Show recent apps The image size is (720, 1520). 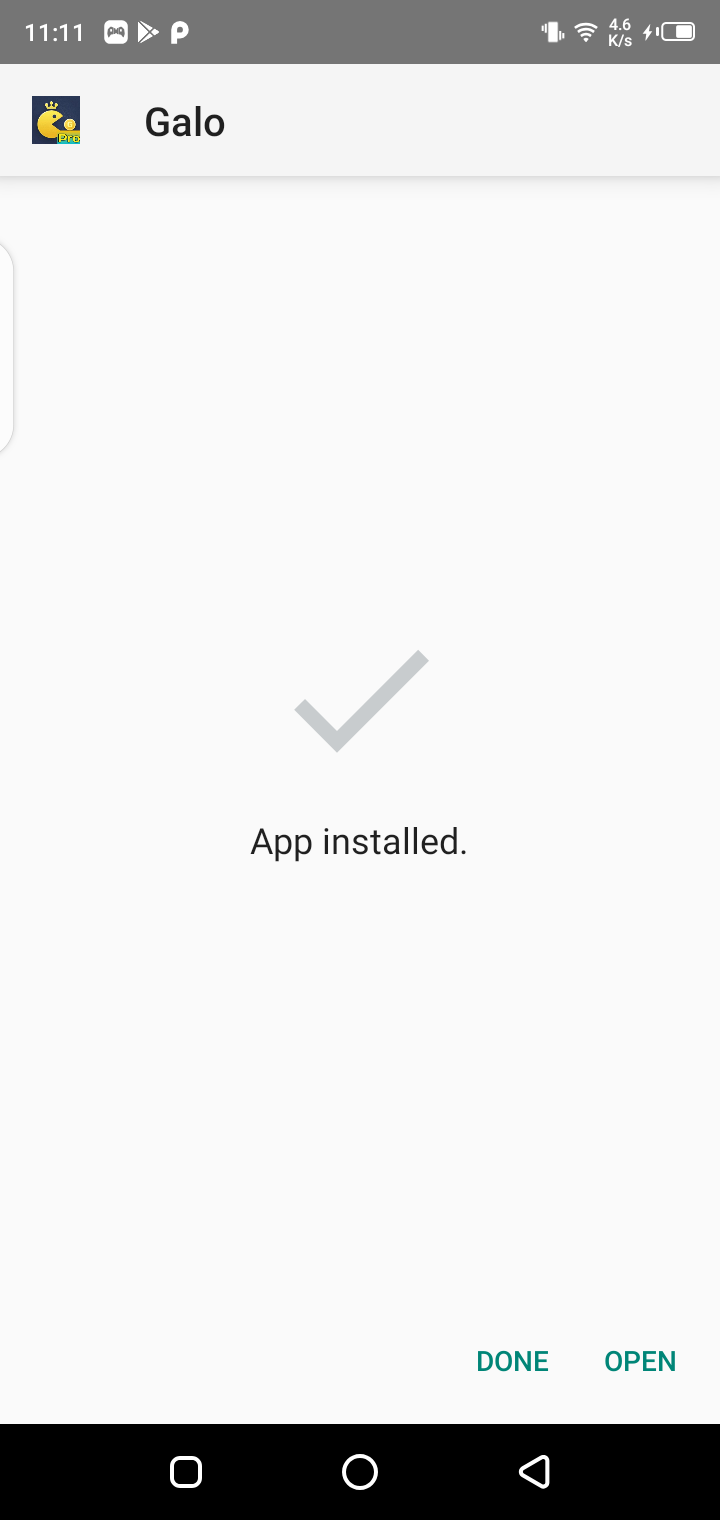click(x=186, y=1471)
